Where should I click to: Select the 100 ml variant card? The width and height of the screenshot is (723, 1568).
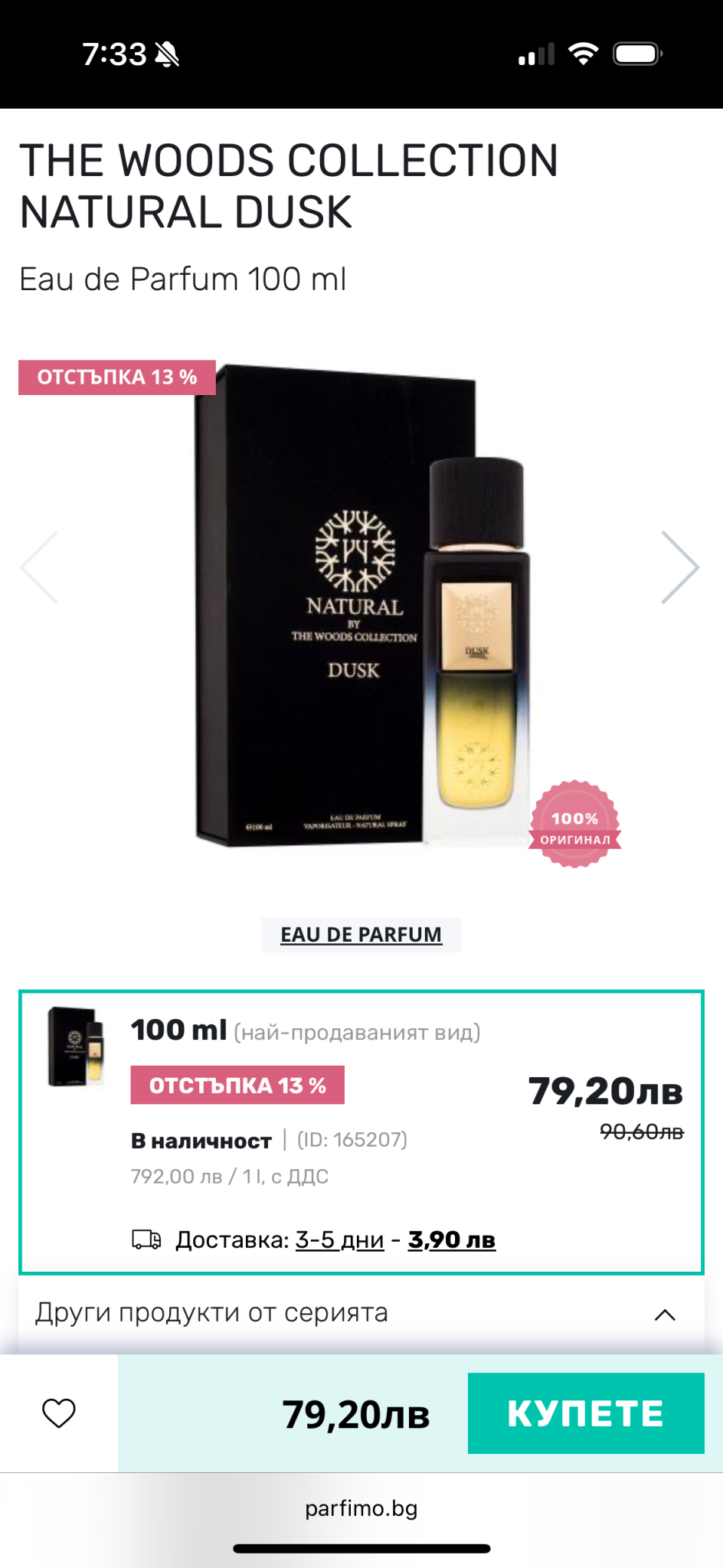click(361, 1132)
